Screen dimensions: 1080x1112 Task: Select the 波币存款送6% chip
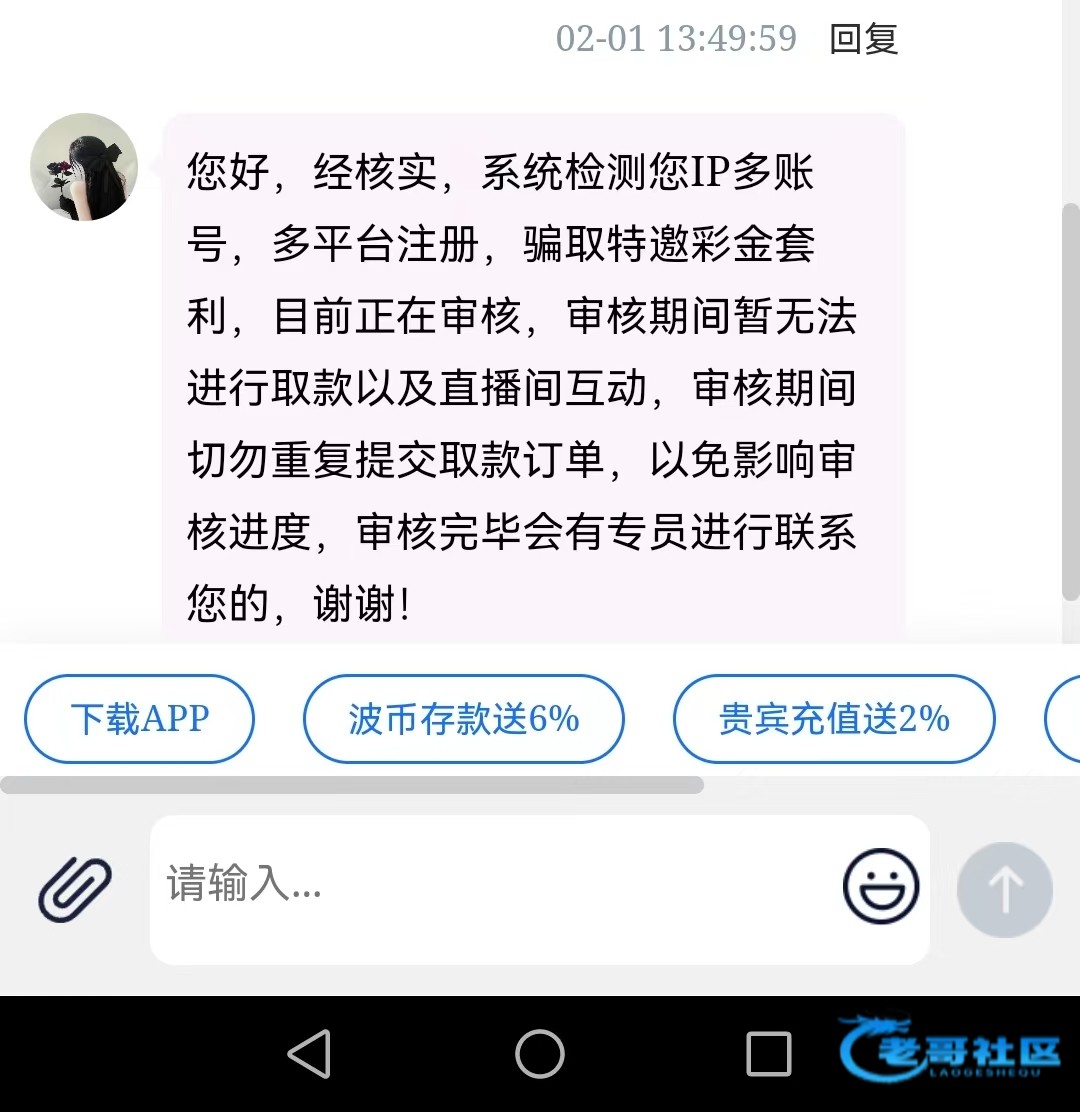pos(464,719)
